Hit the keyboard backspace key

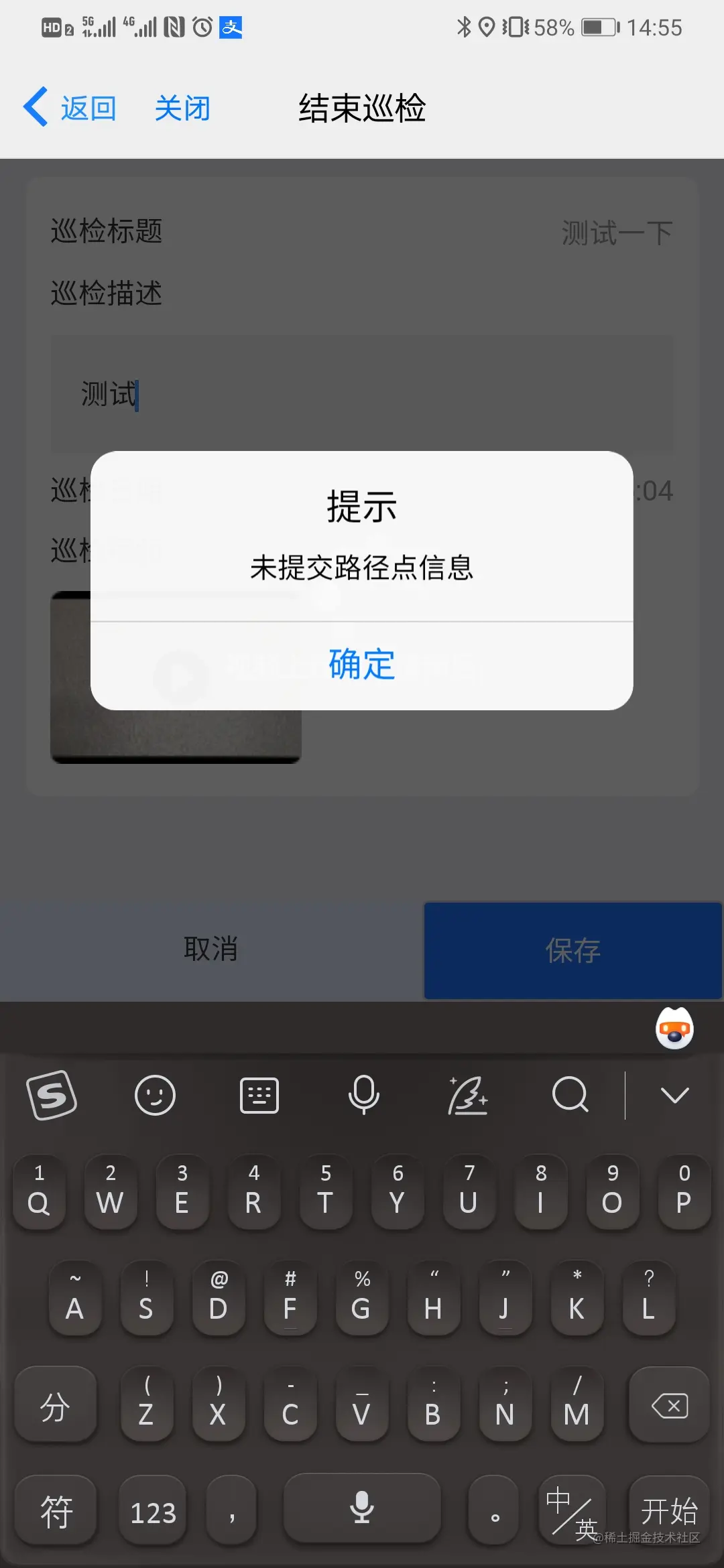coord(669,1405)
